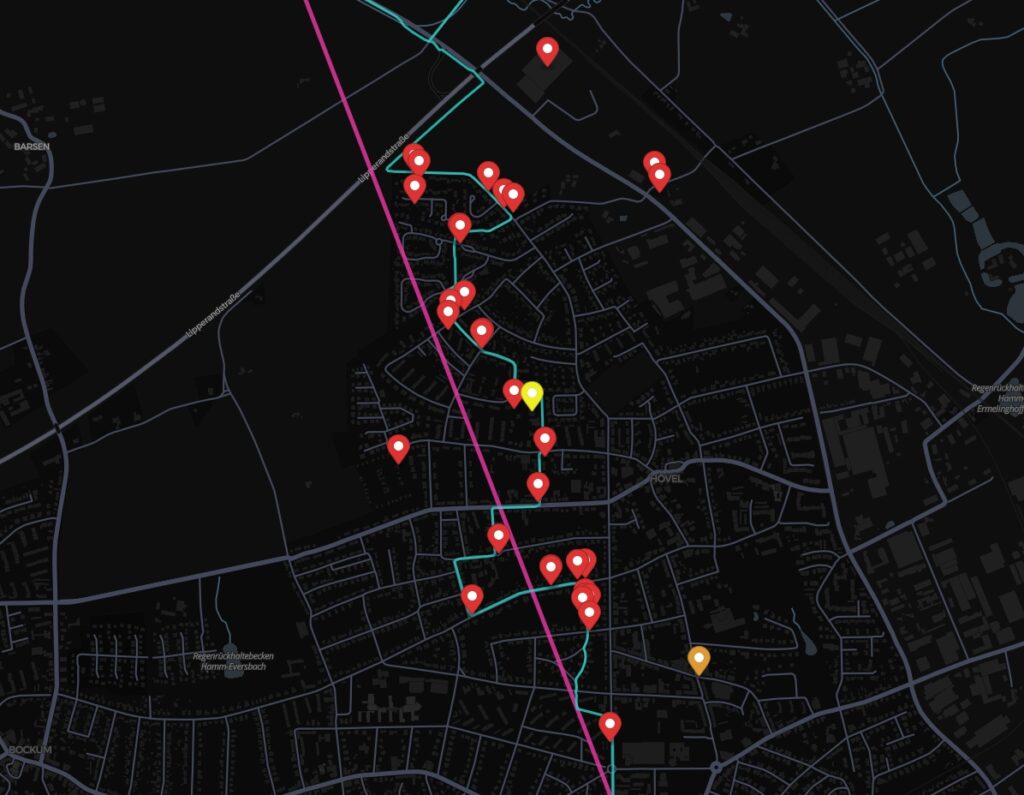Select the yellow map marker

pyautogui.click(x=532, y=393)
